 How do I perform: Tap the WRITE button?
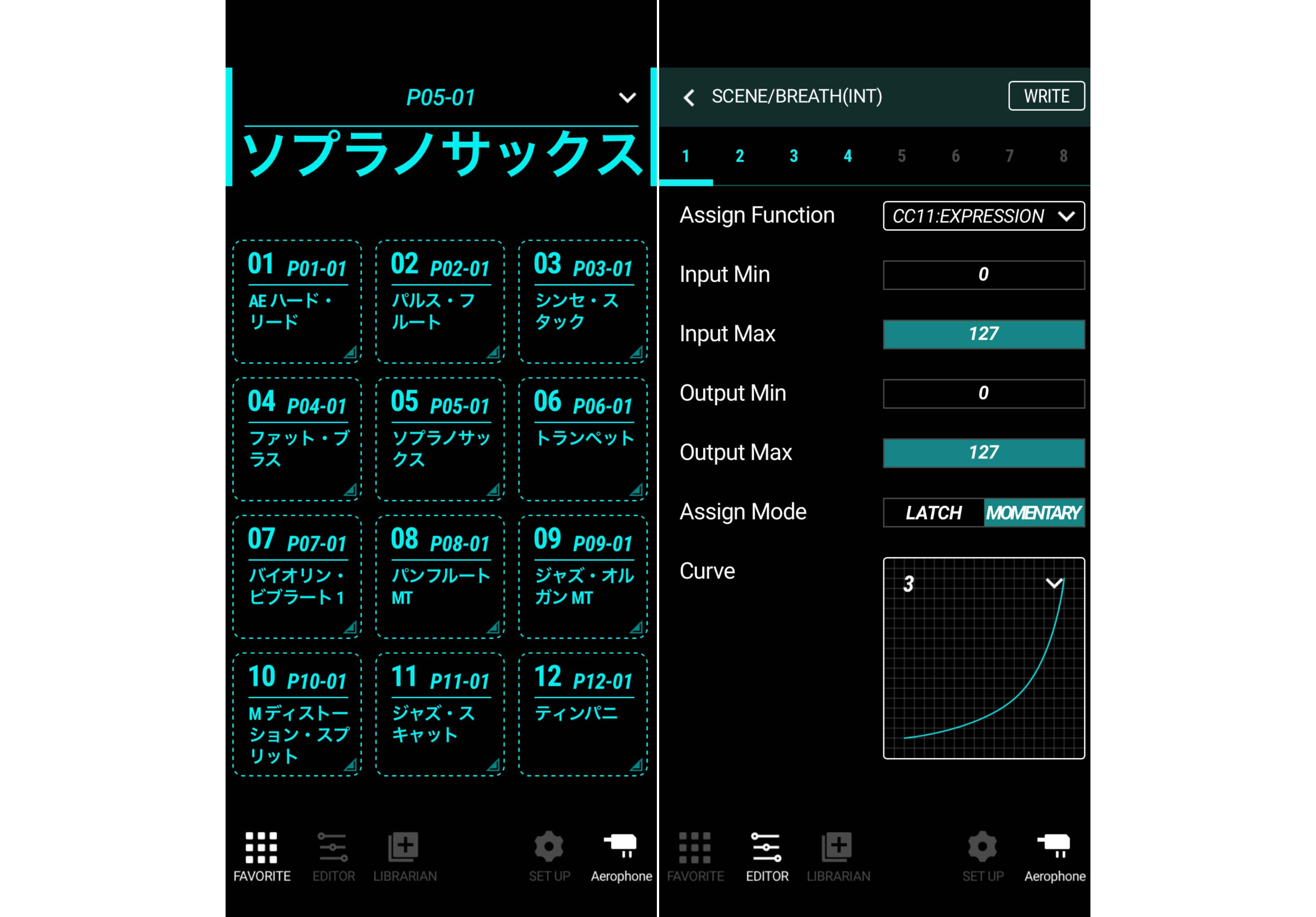pos(1045,96)
